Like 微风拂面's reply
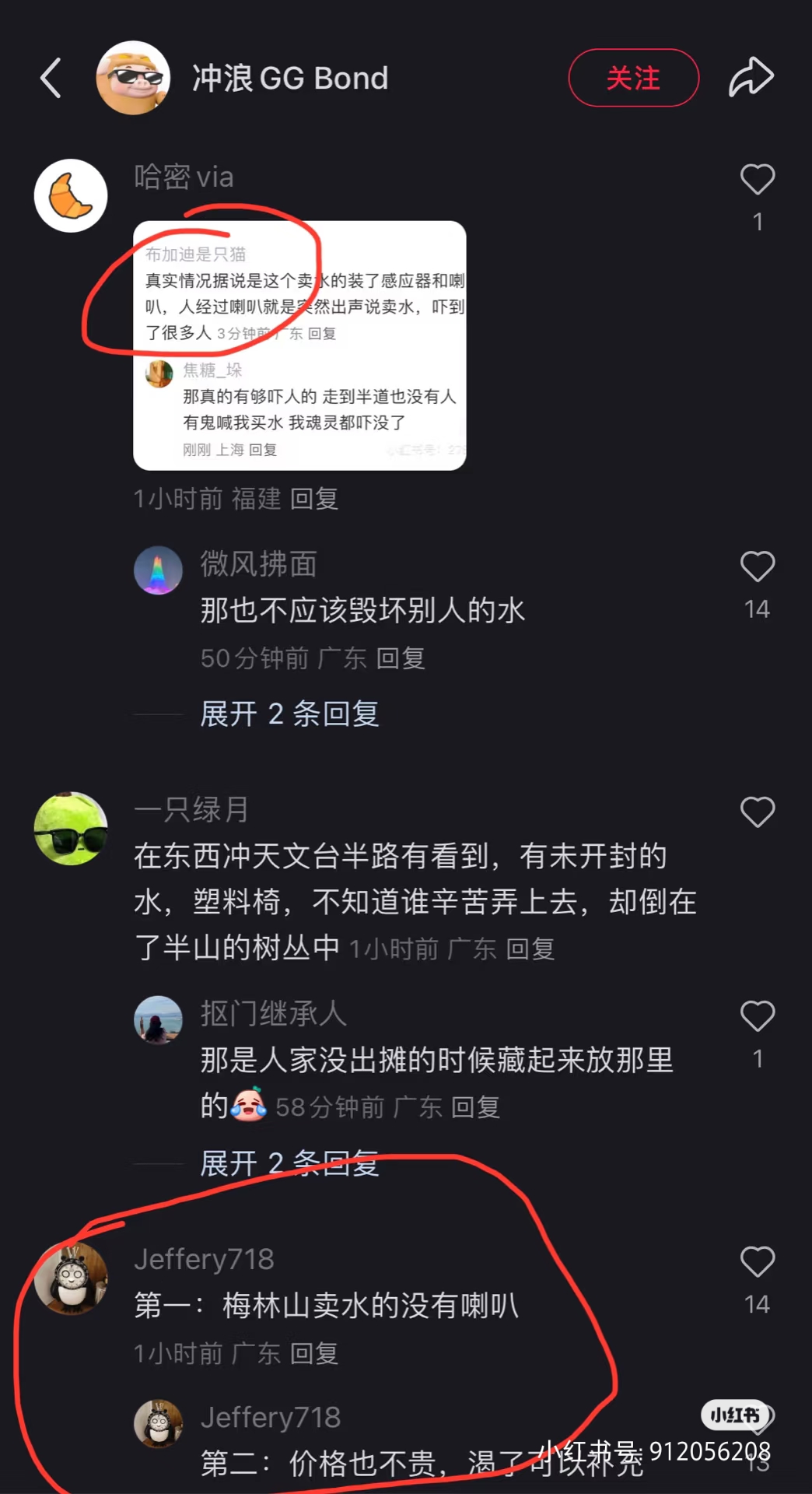 pos(757,566)
